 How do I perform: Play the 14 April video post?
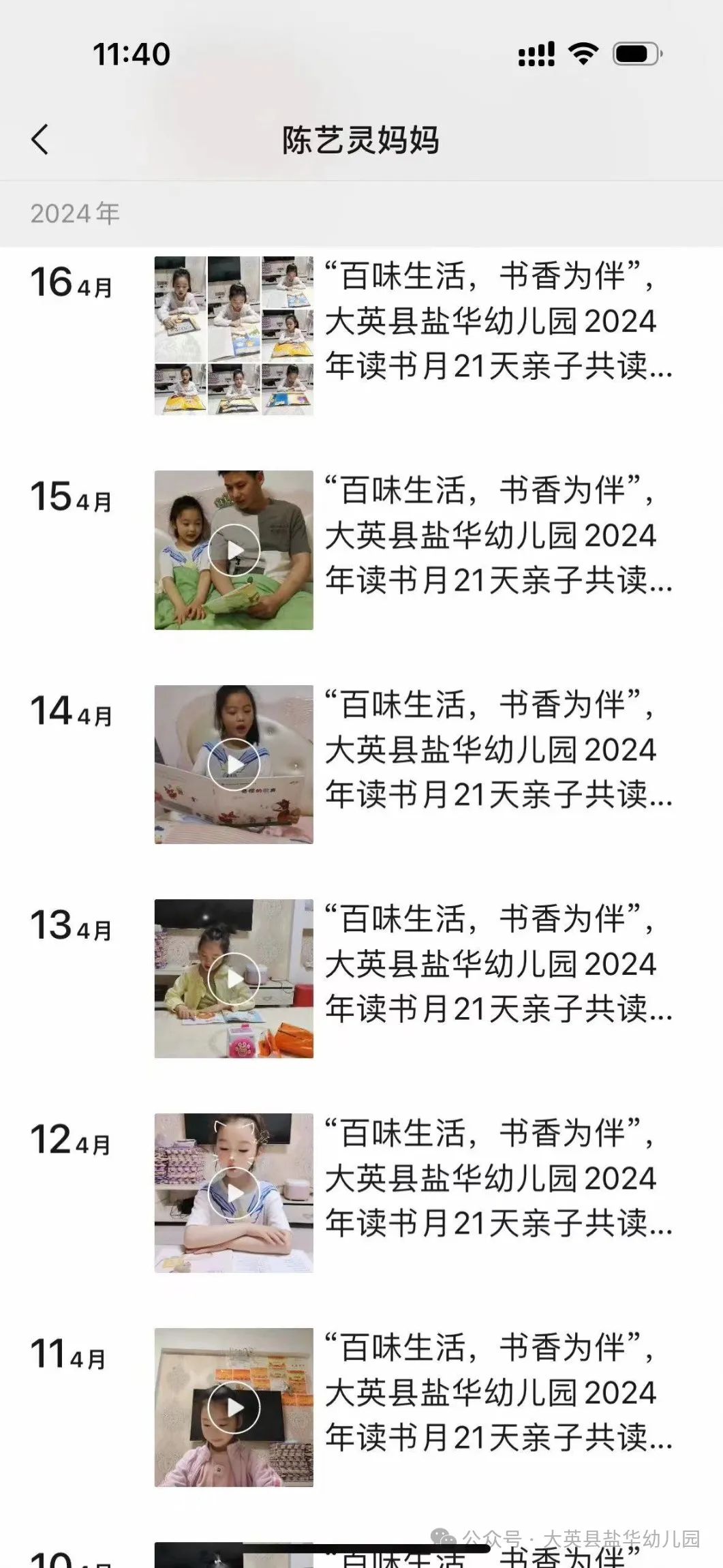coord(234,764)
